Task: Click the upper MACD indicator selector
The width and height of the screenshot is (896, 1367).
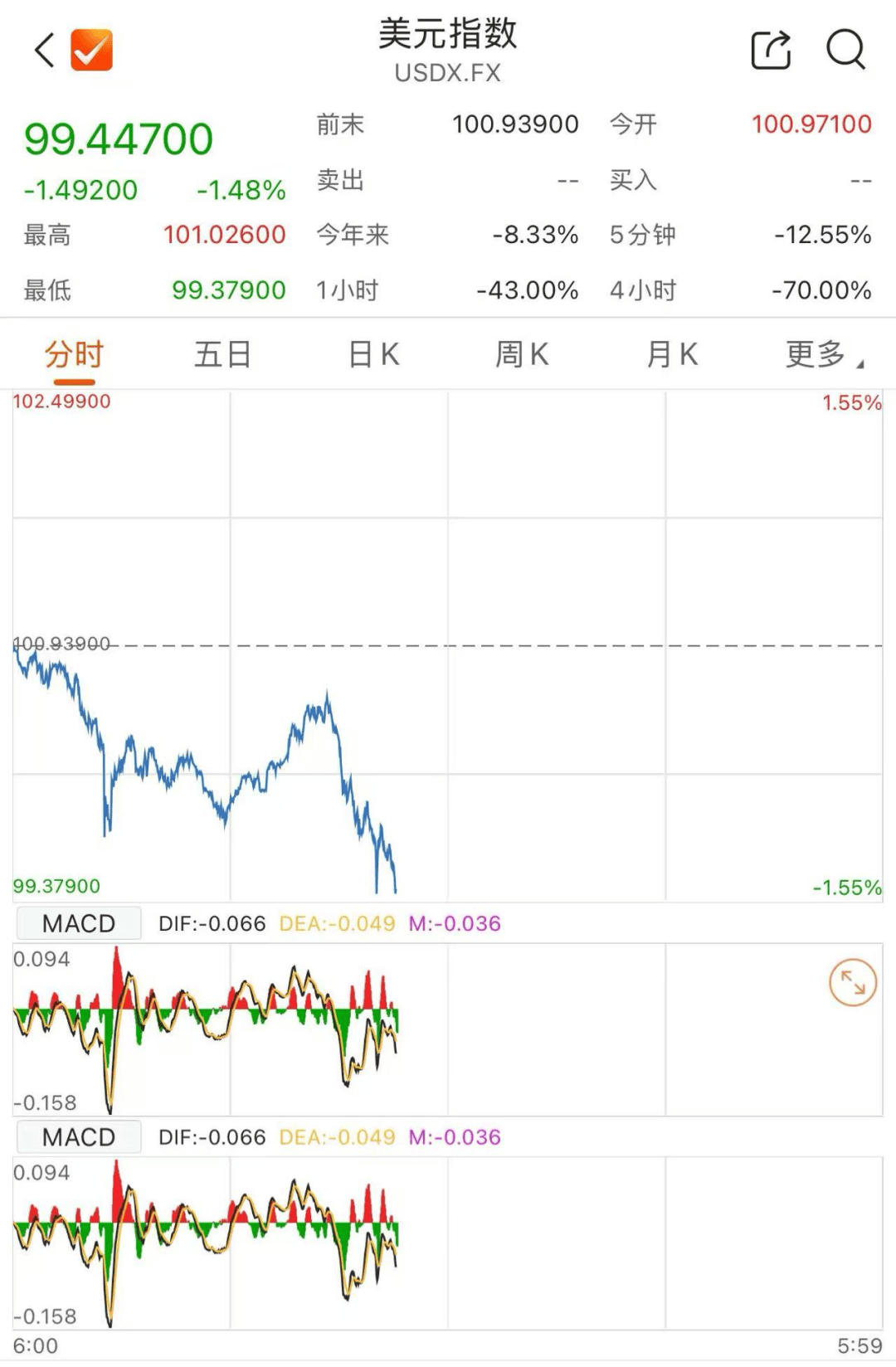Action: pos(78,922)
